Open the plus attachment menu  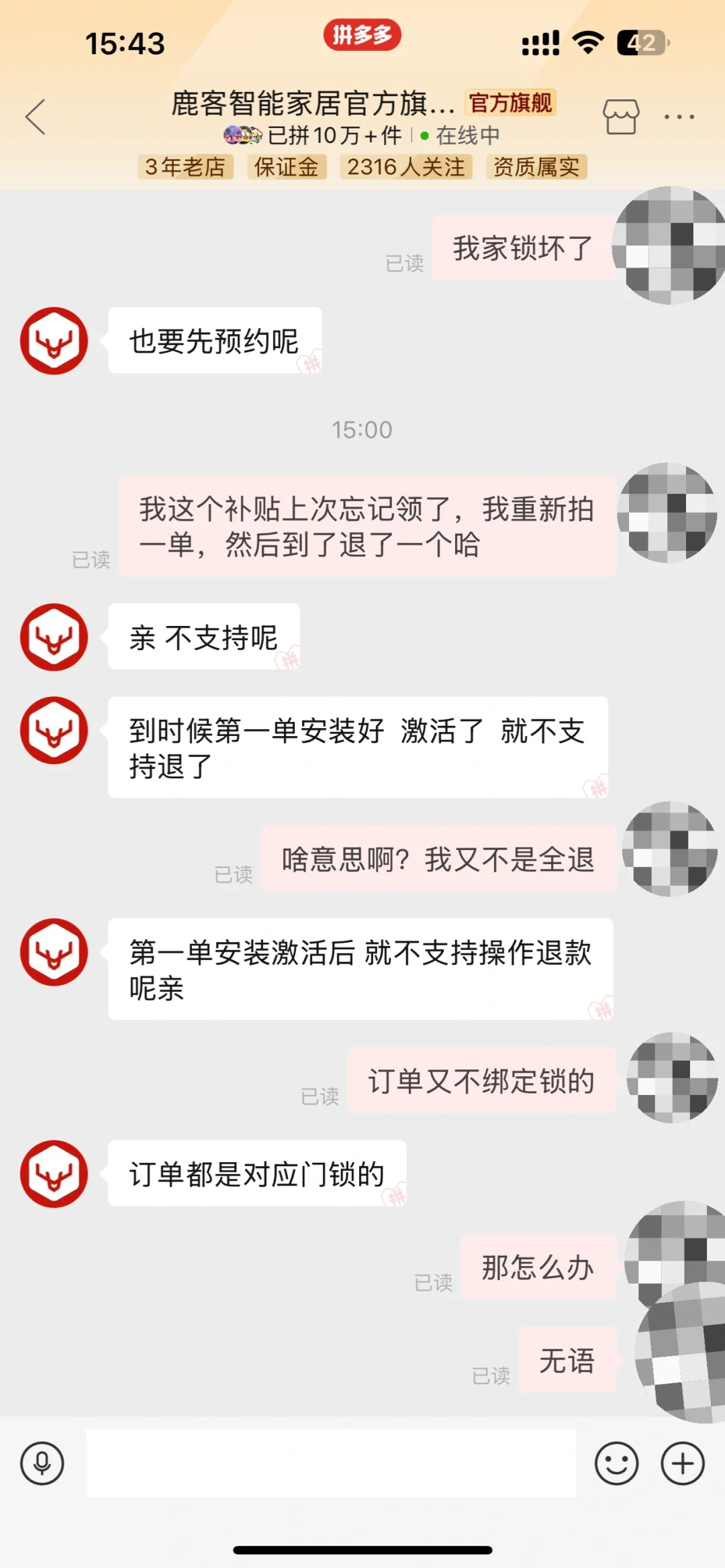(x=683, y=1463)
